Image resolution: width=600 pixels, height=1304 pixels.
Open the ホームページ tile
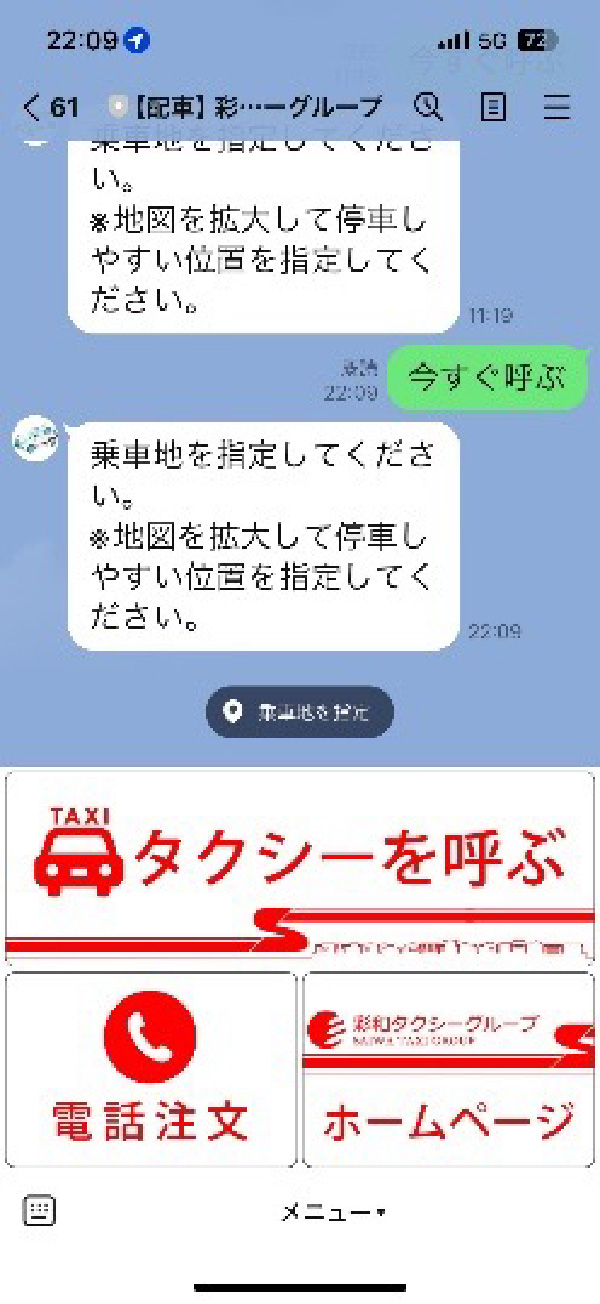pos(448,1069)
